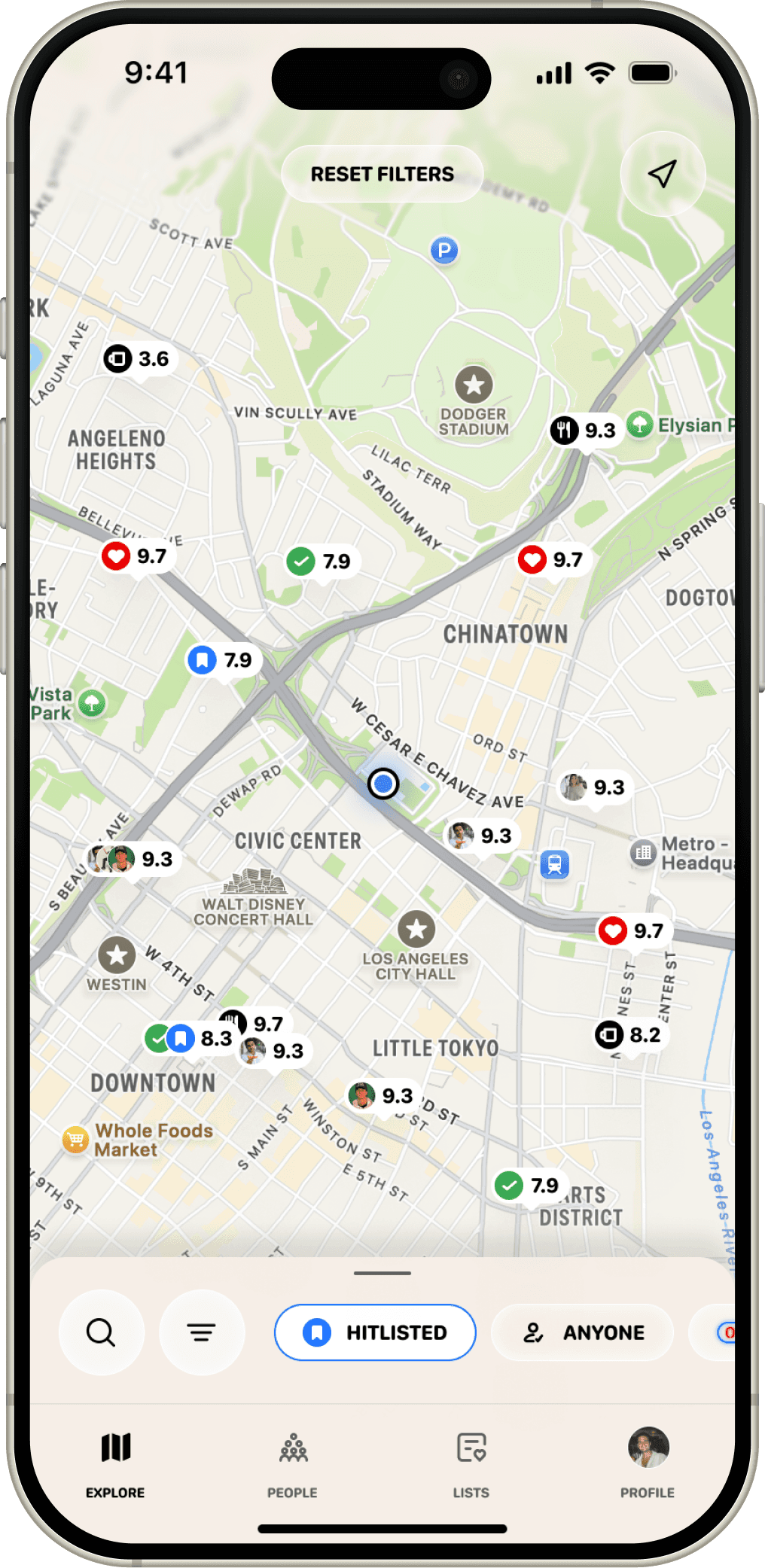Open the 8.2 pin east of Little Tokyo

(629, 1035)
